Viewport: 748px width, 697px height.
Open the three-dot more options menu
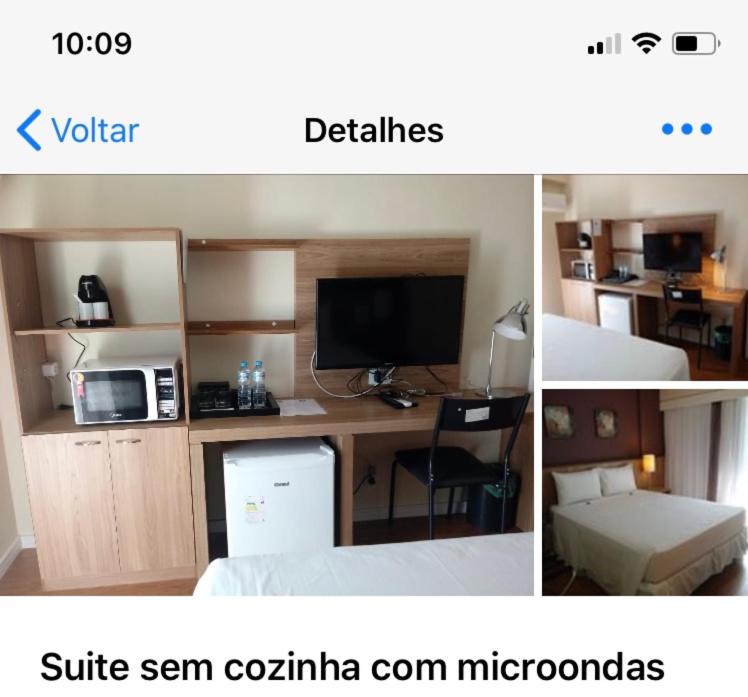point(686,130)
